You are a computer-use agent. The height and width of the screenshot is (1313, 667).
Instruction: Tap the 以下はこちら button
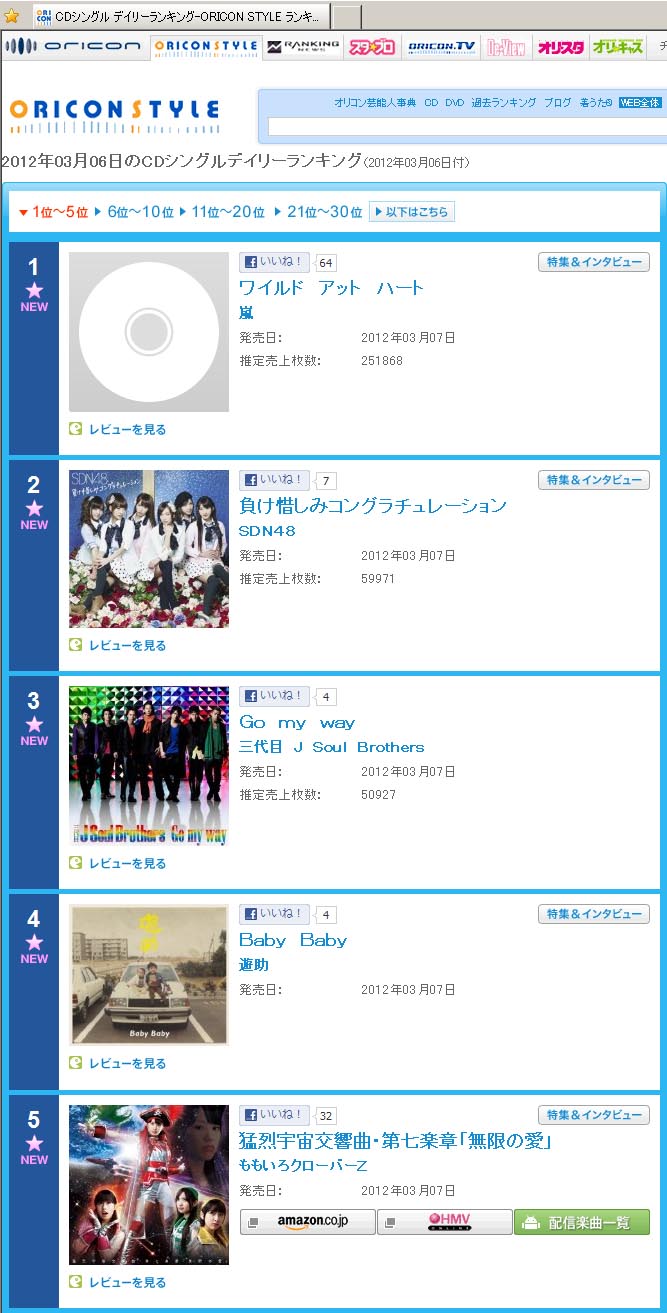412,212
